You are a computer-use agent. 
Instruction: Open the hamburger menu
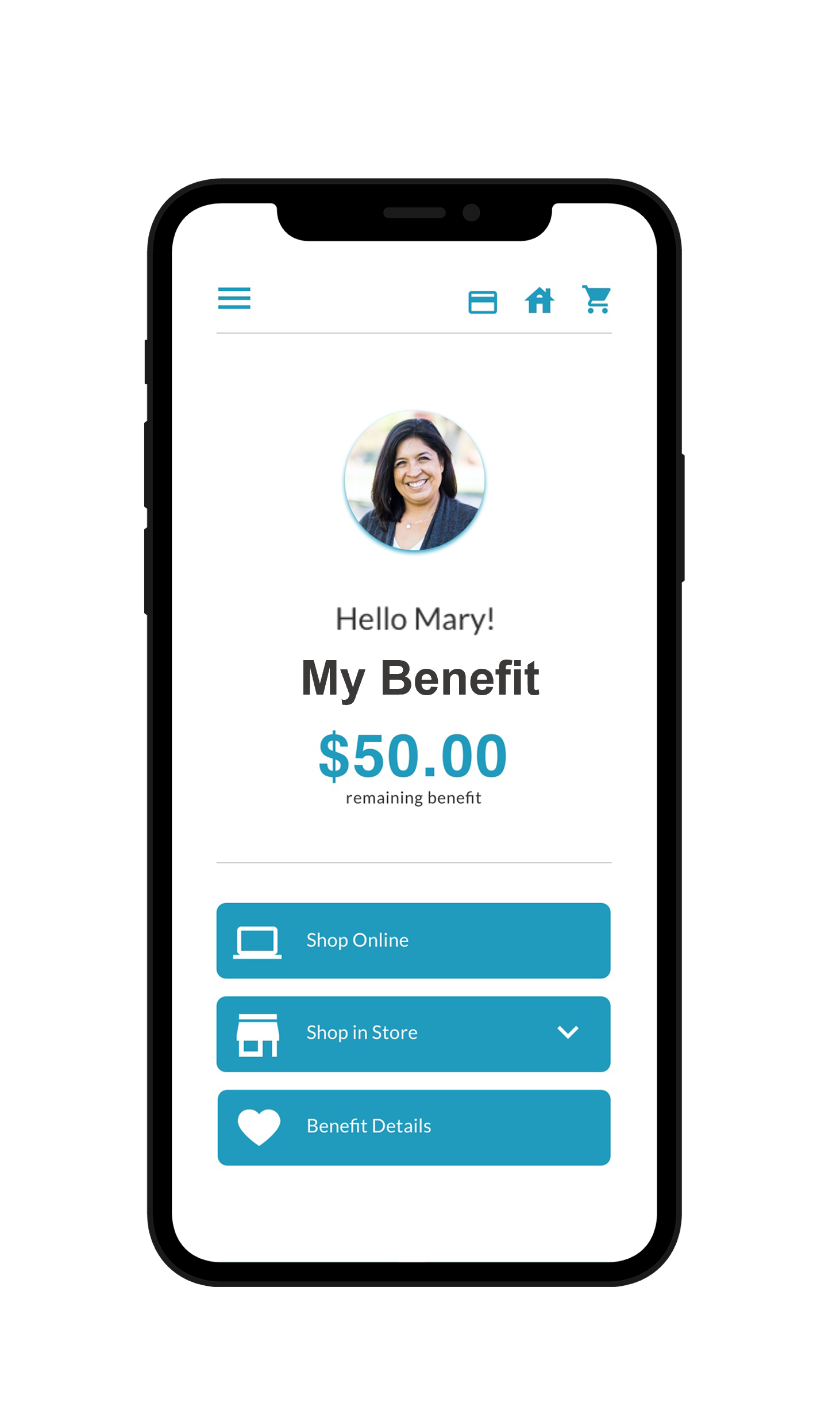click(234, 298)
